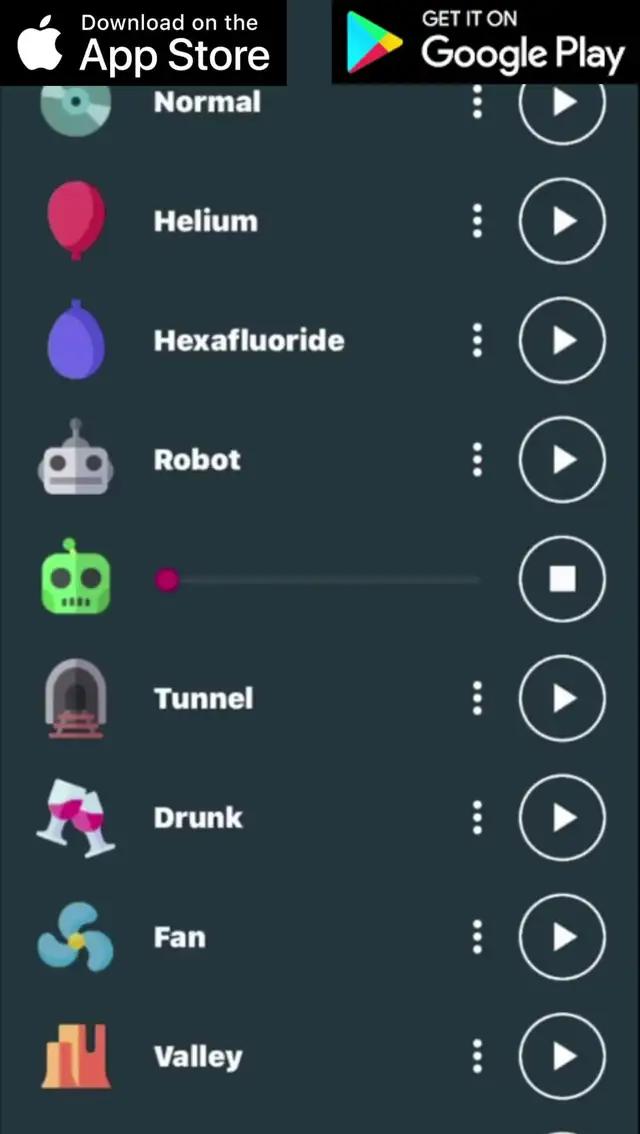Screen dimensions: 640x1134
Task: Show more options for Robot
Action: (x=477, y=460)
